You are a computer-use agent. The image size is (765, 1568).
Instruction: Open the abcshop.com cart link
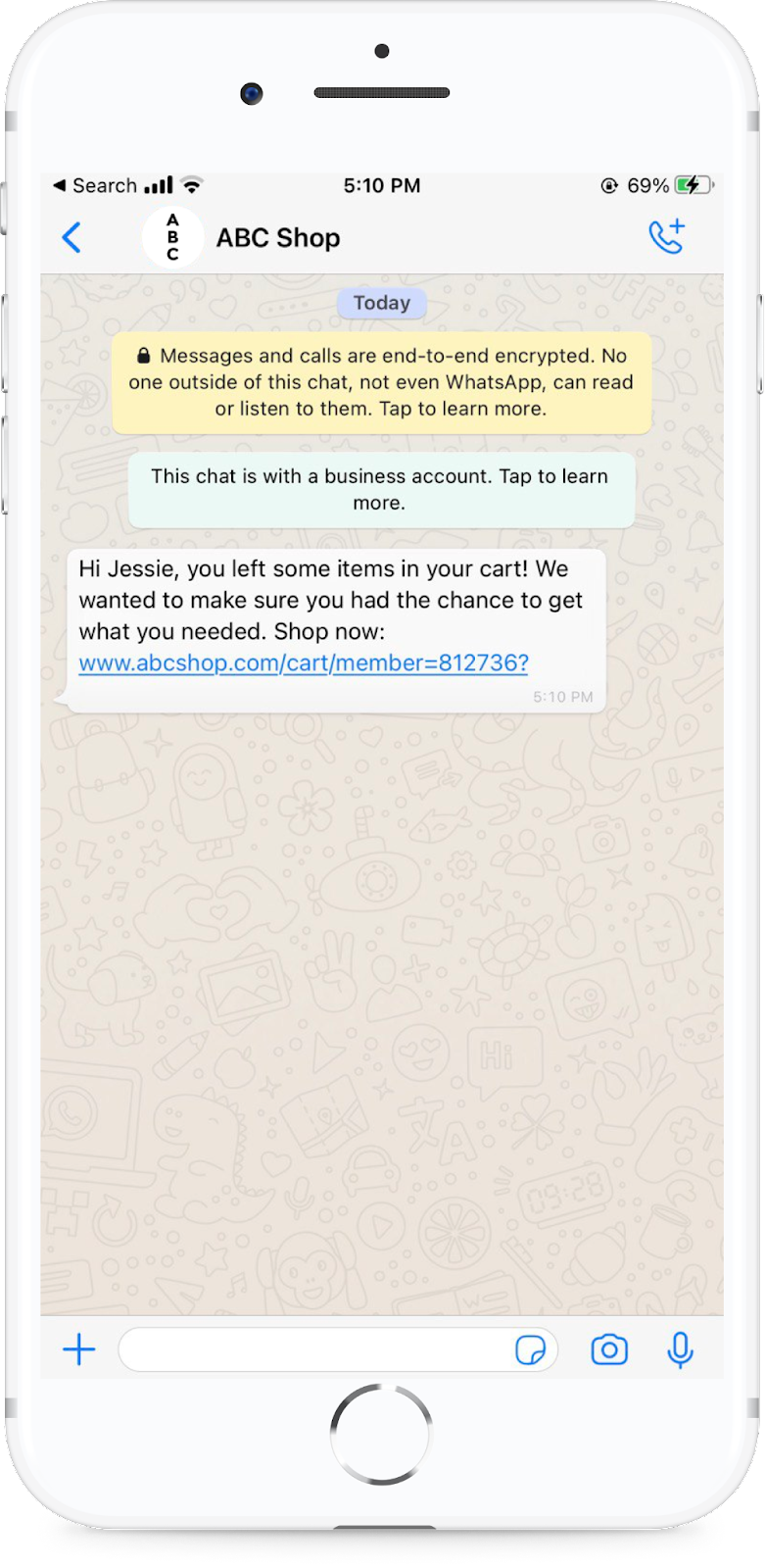point(304,663)
